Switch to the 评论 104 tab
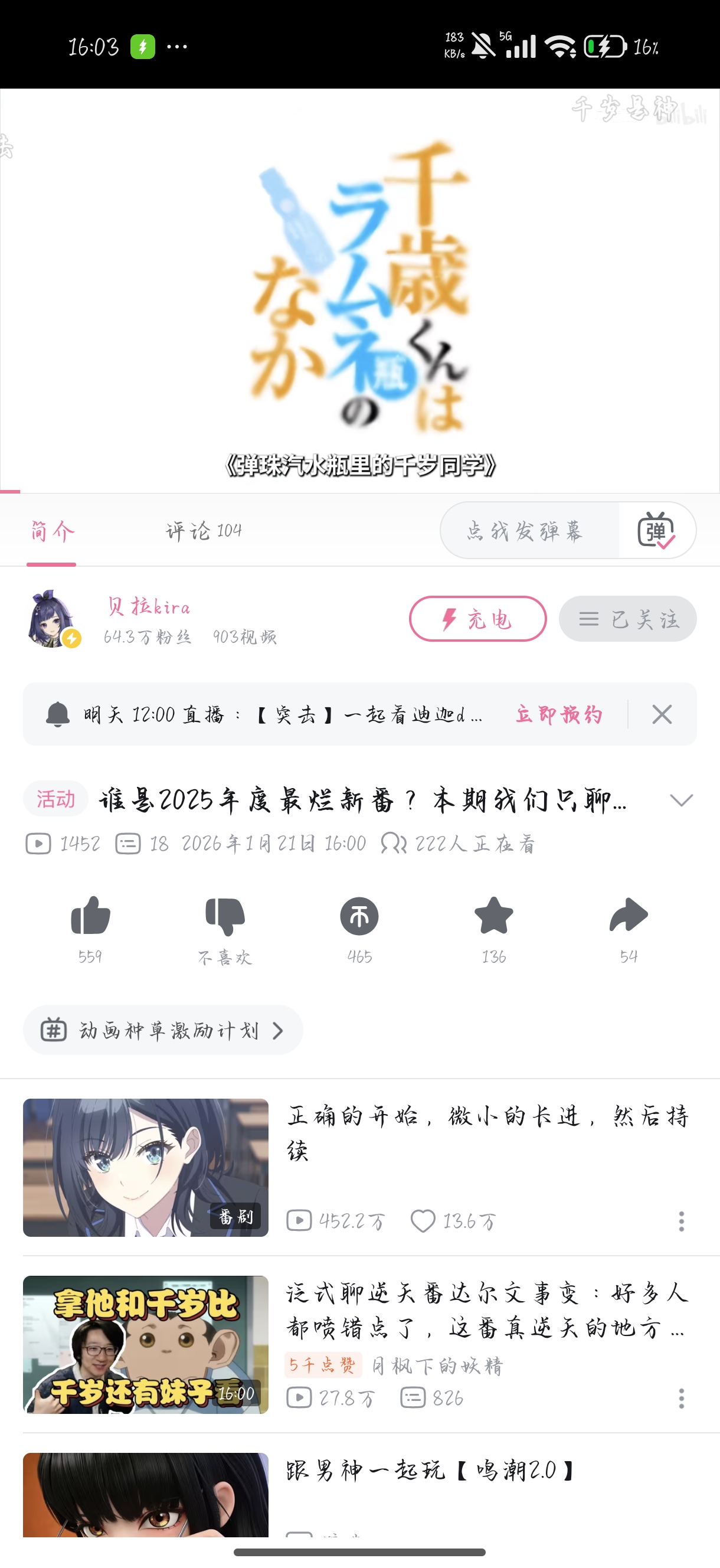 coord(203,531)
